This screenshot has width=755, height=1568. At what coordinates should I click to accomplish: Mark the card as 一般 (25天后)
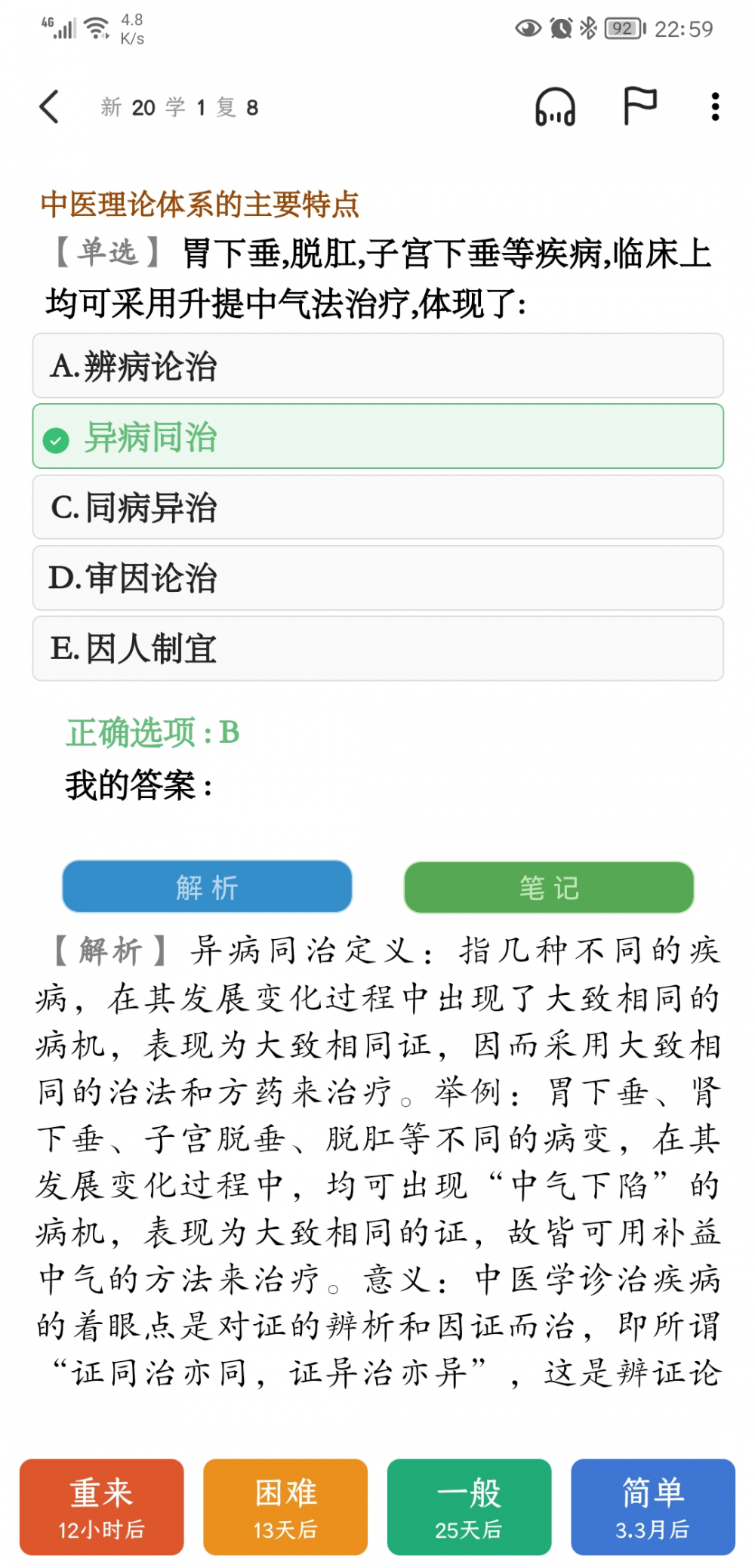[x=469, y=1507]
